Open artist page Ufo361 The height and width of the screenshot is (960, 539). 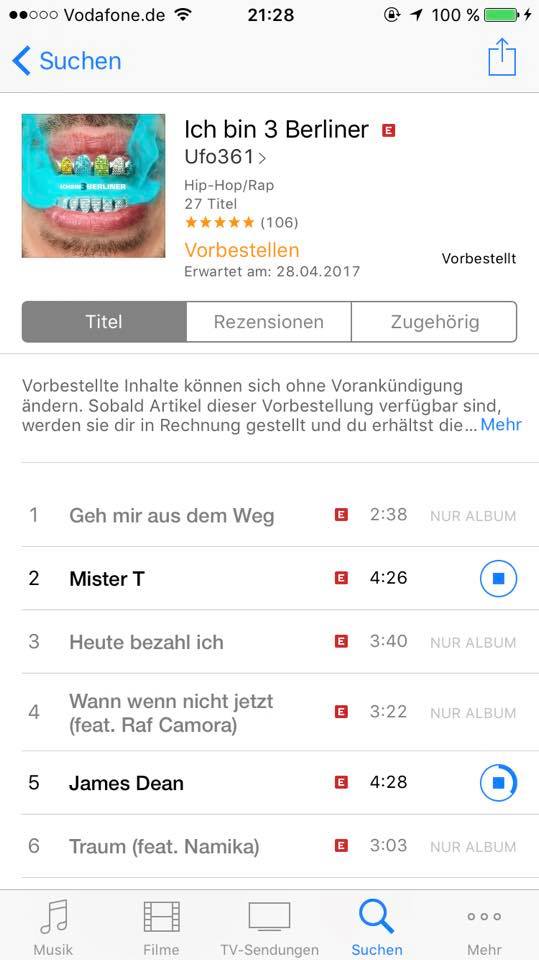pos(225,157)
